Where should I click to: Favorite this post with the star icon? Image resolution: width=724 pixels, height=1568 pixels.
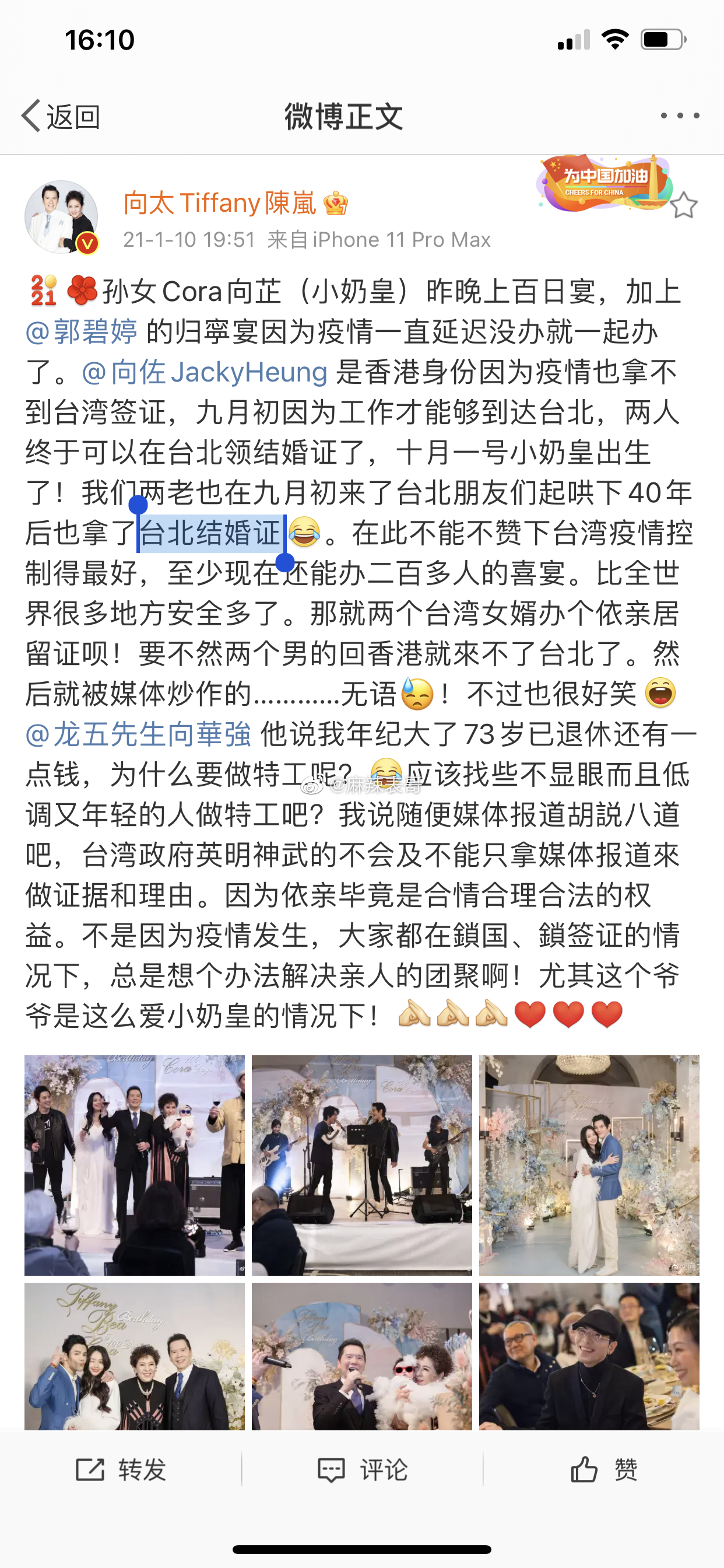point(683,205)
